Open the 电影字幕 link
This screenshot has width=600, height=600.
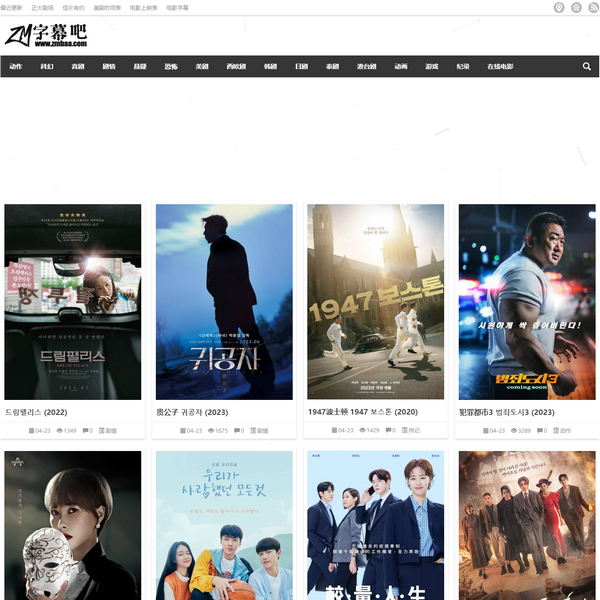(177, 7)
